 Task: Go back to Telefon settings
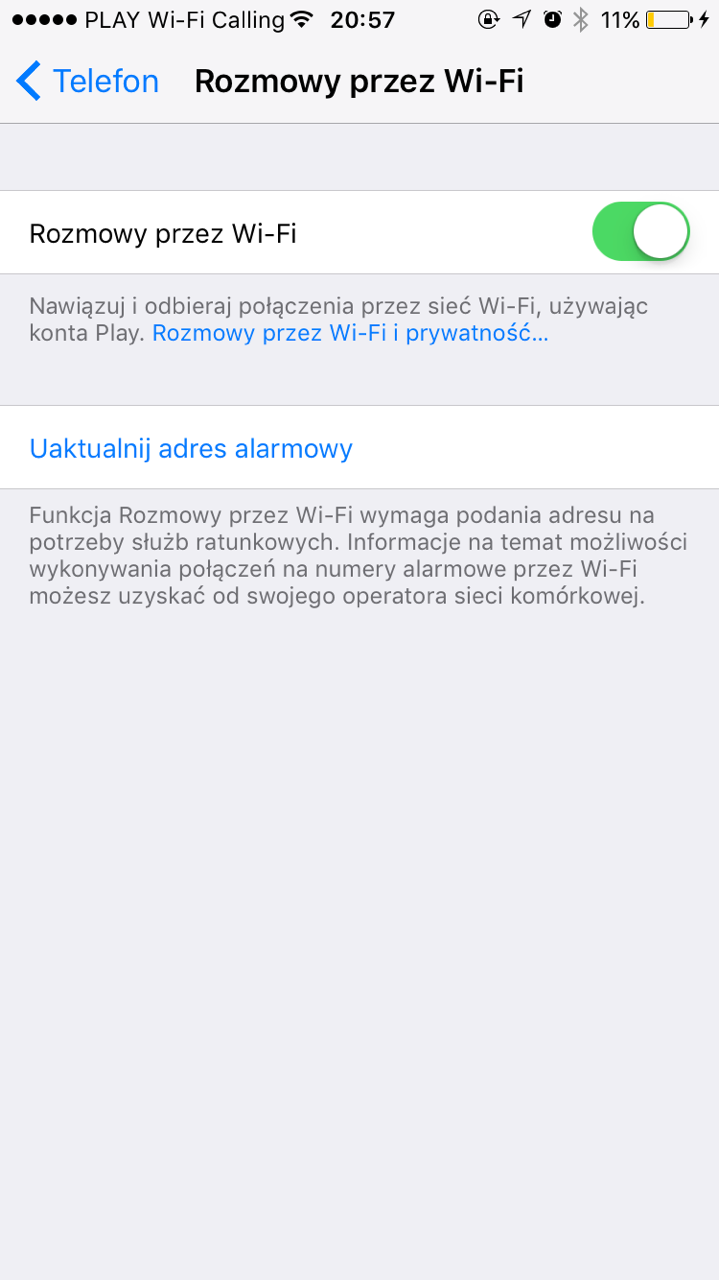click(88, 81)
